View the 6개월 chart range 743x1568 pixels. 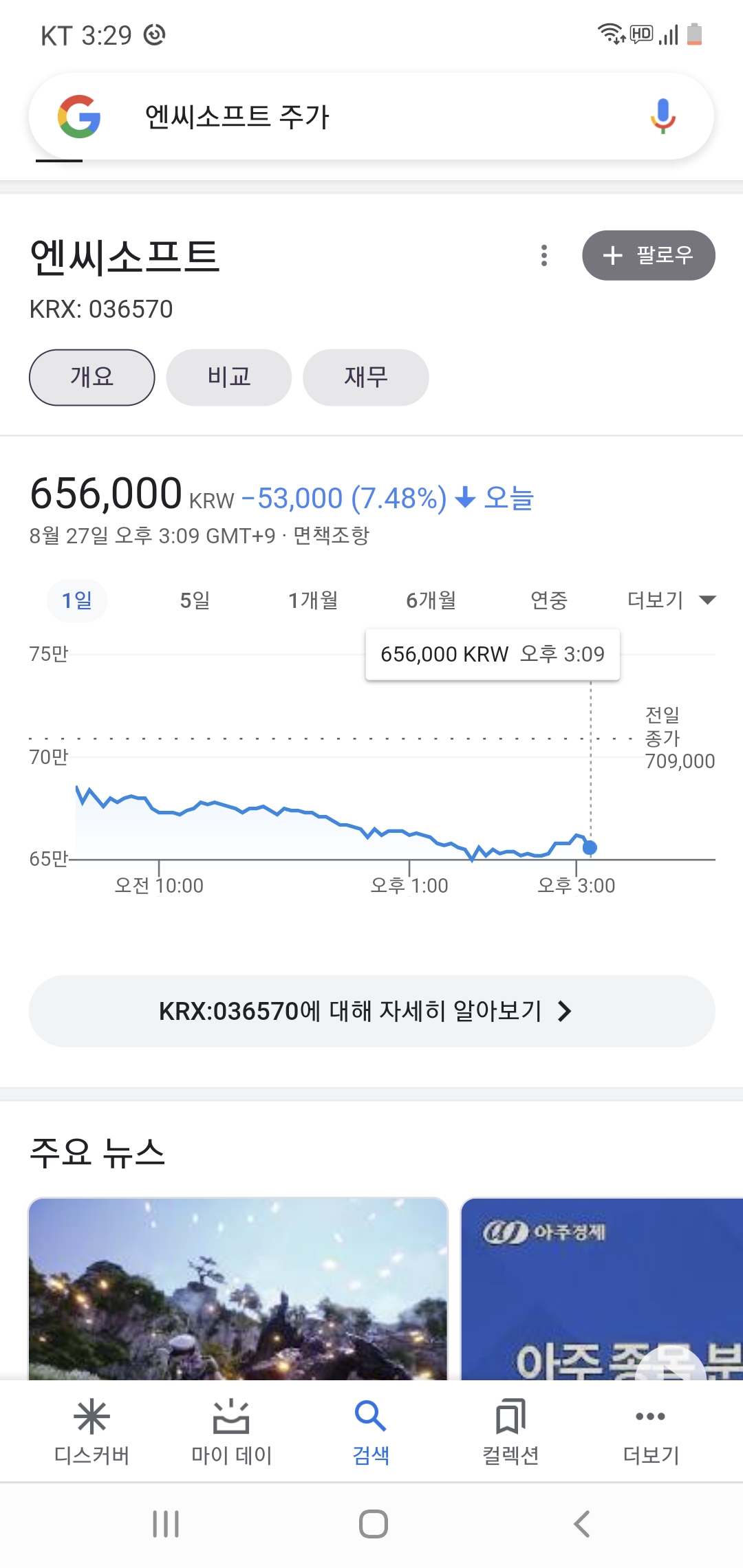click(431, 600)
